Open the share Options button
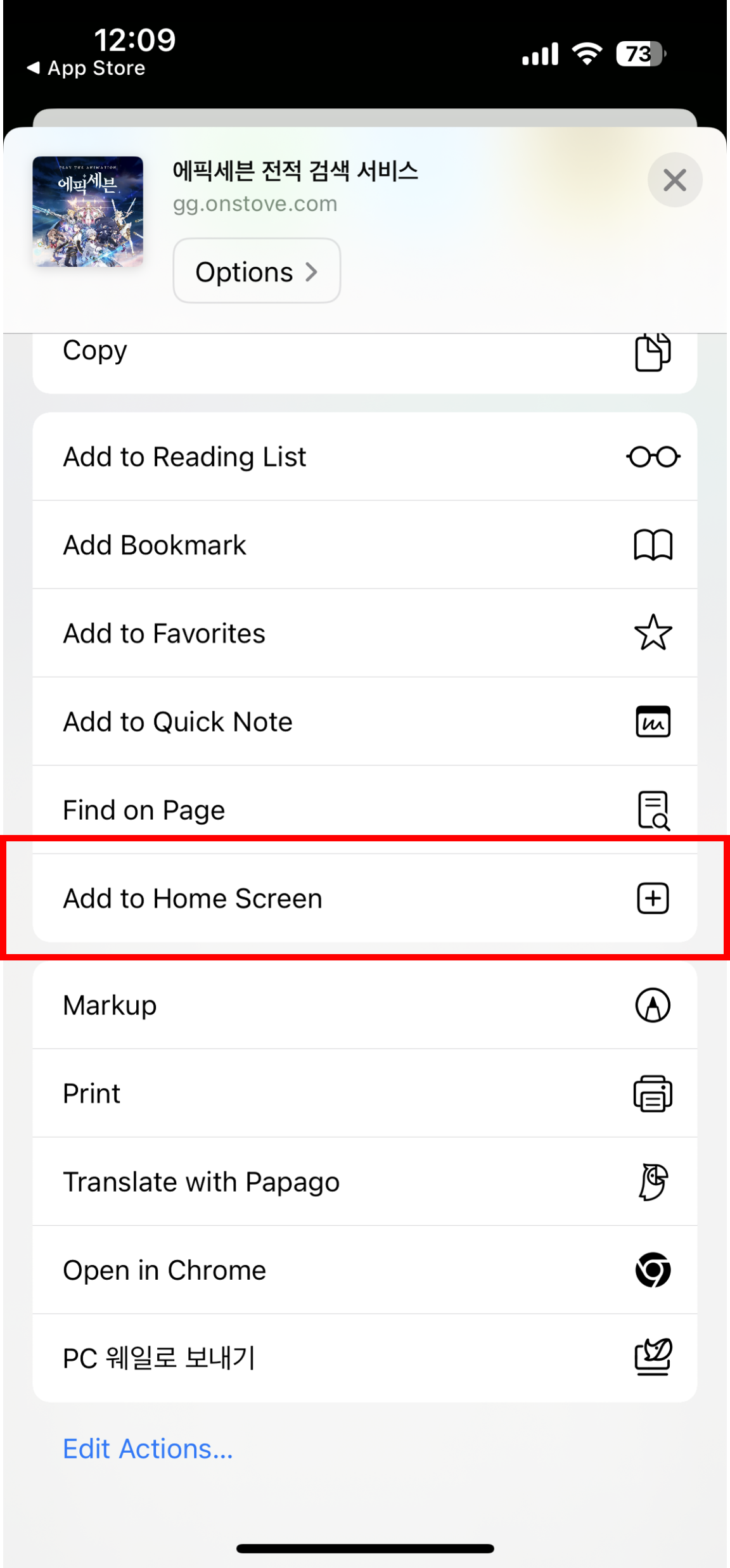Image resolution: width=730 pixels, height=1568 pixels. click(257, 271)
